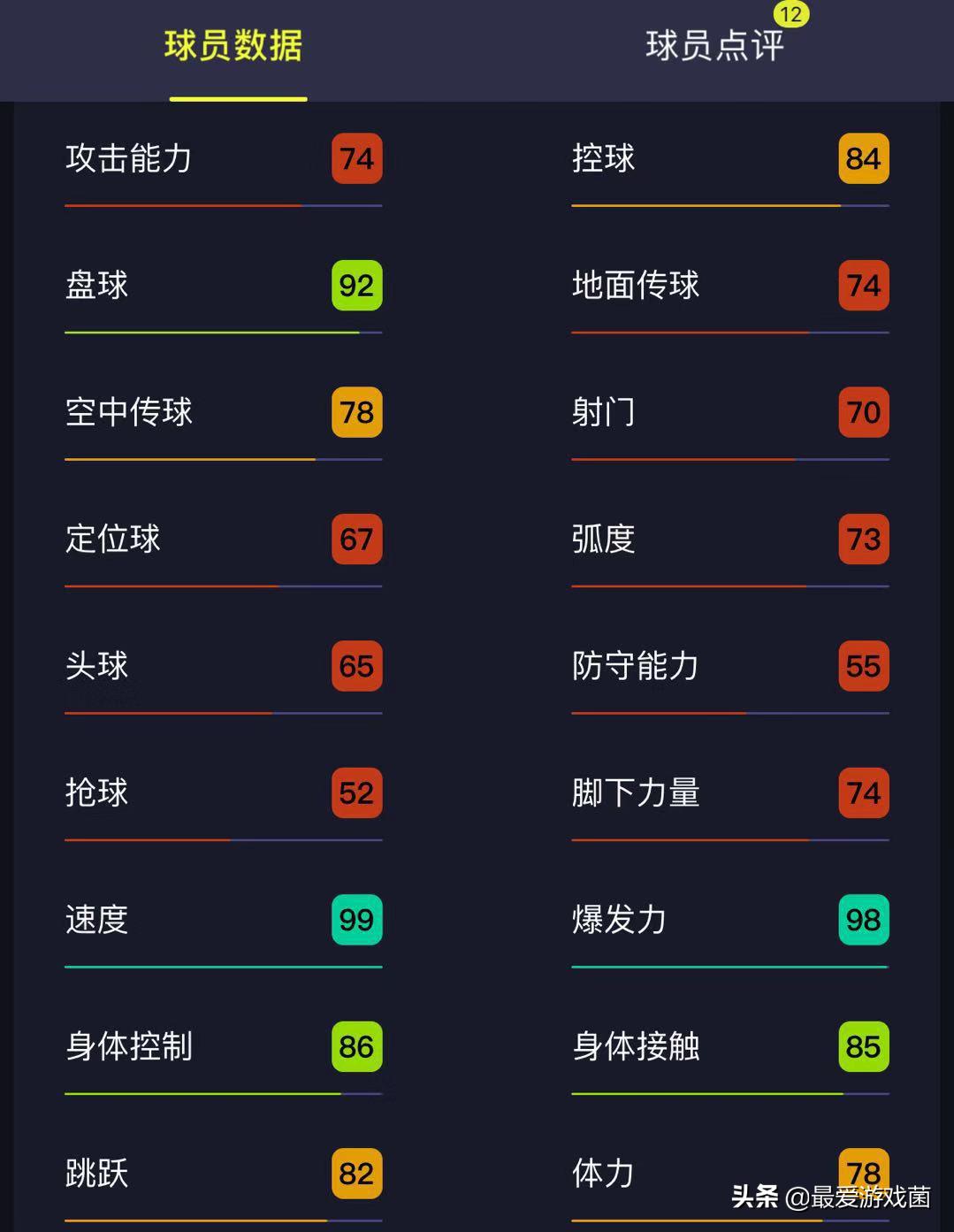Tap the green 85 badge beside 身体接触
Viewport: 954px width, 1232px height.
pyautogui.click(x=862, y=1047)
